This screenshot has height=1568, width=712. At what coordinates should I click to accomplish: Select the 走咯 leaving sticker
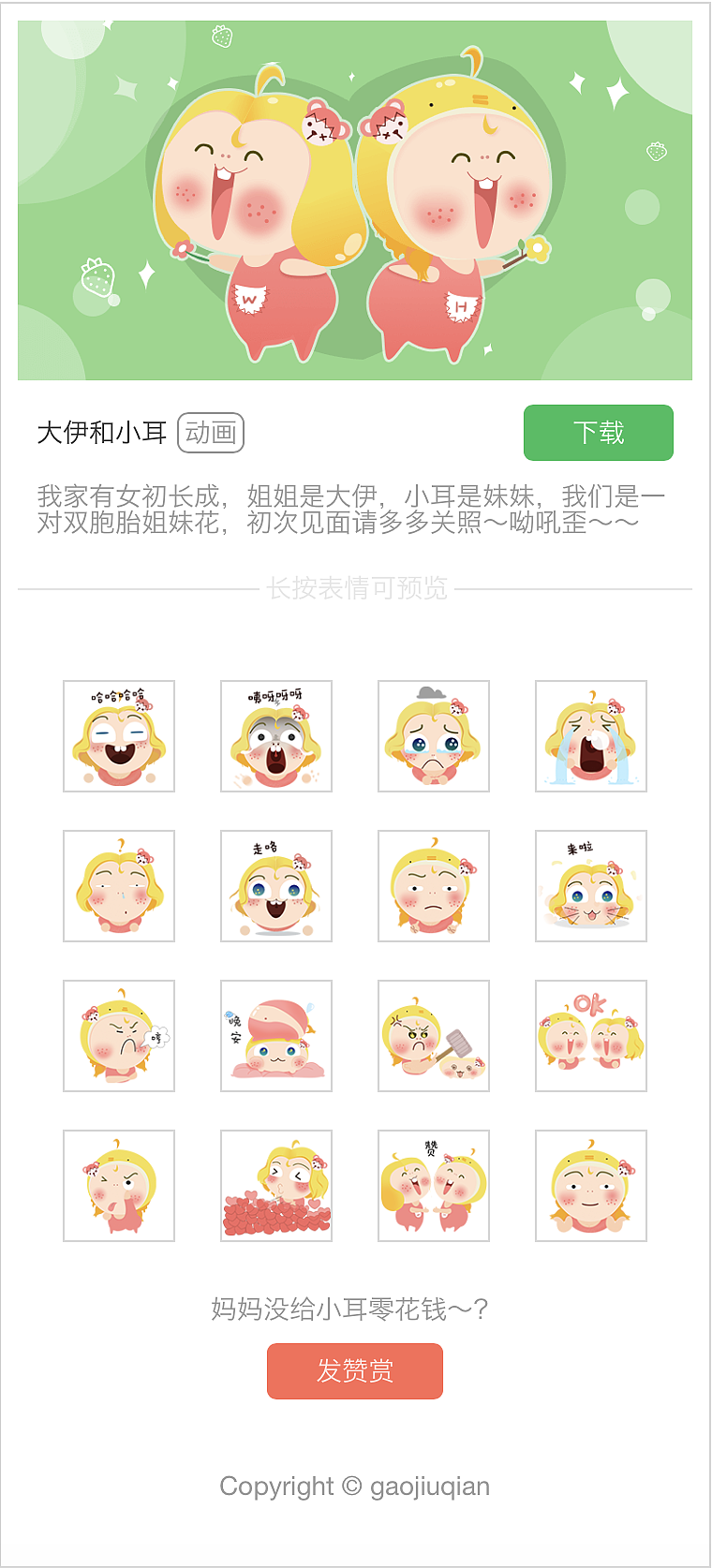pos(276,887)
